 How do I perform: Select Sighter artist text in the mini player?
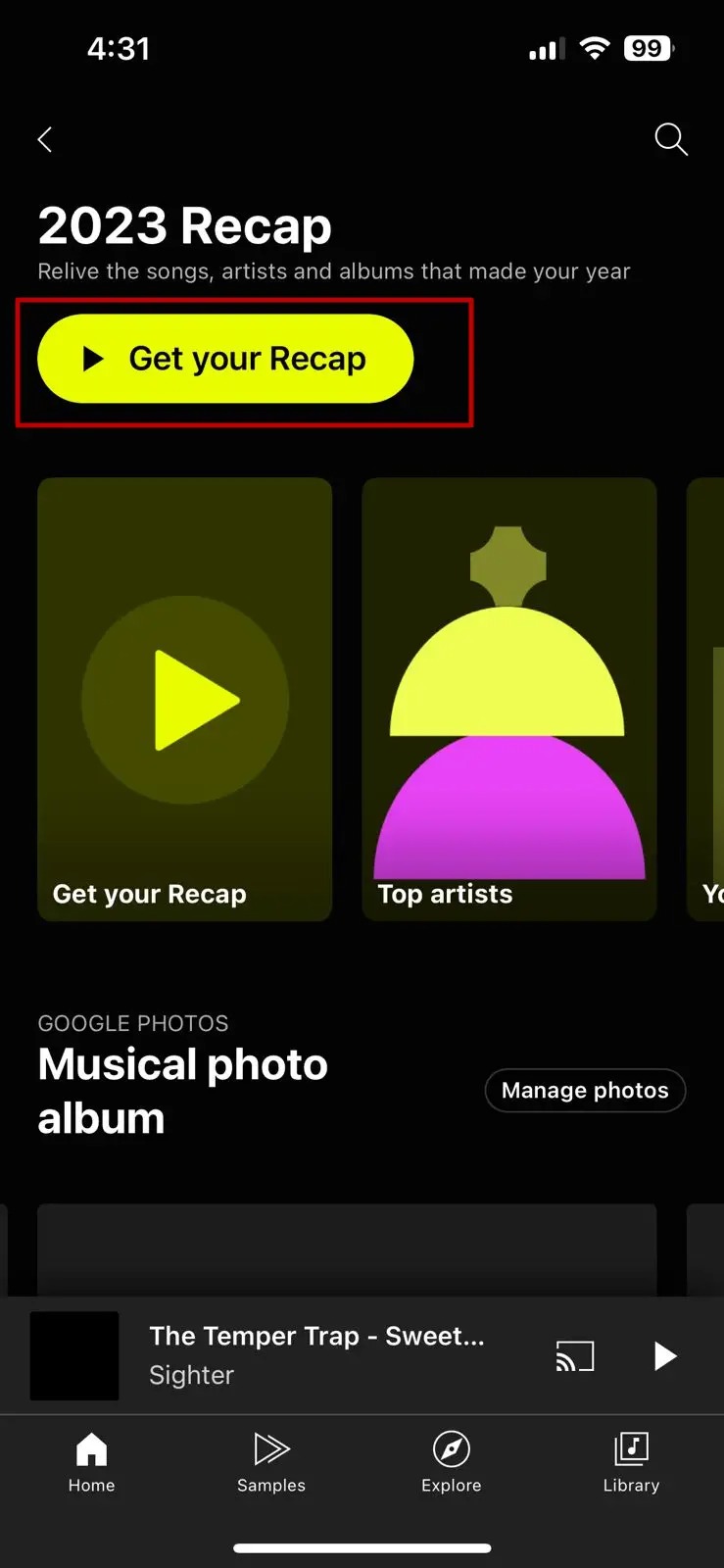[x=191, y=1375]
